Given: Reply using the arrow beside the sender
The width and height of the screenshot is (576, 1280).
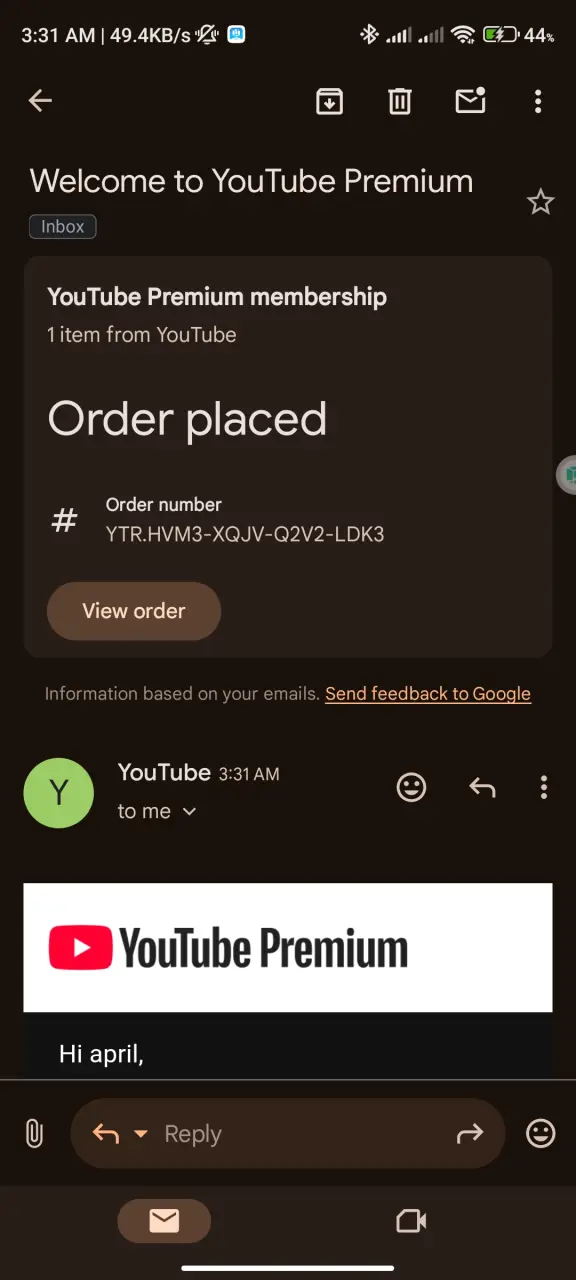Looking at the screenshot, I should (482, 788).
